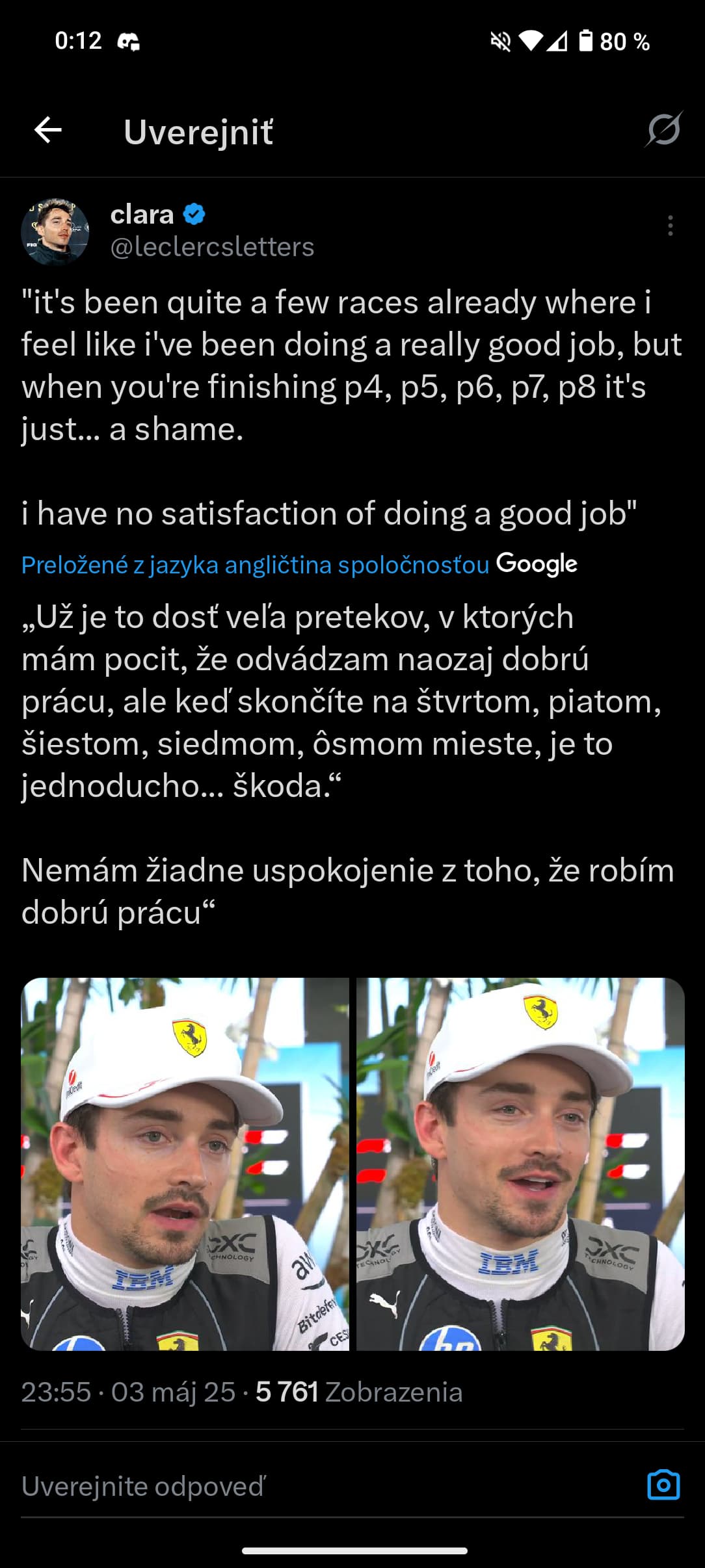
Task: Open clara's profile picture
Action: (55, 231)
